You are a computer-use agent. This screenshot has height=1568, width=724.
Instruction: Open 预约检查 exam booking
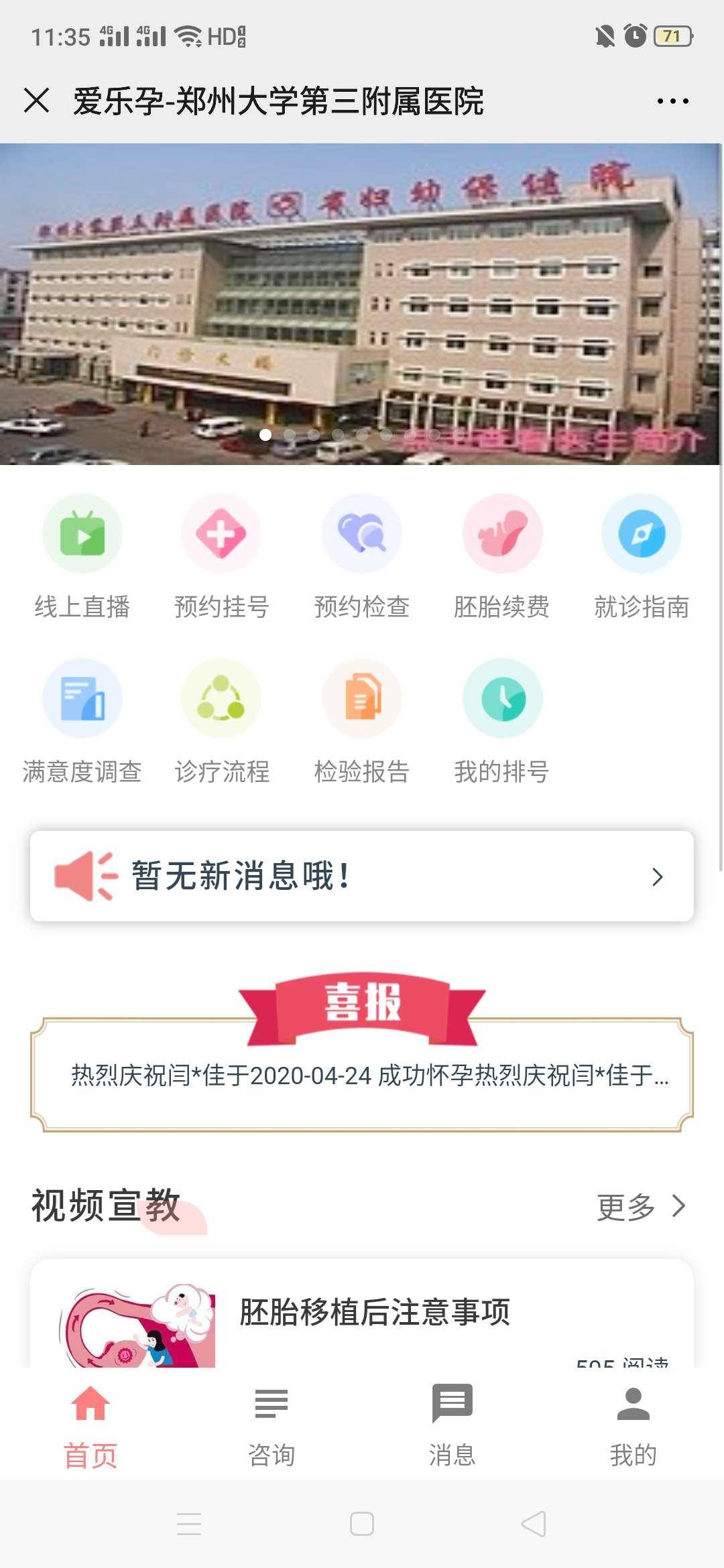click(362, 558)
